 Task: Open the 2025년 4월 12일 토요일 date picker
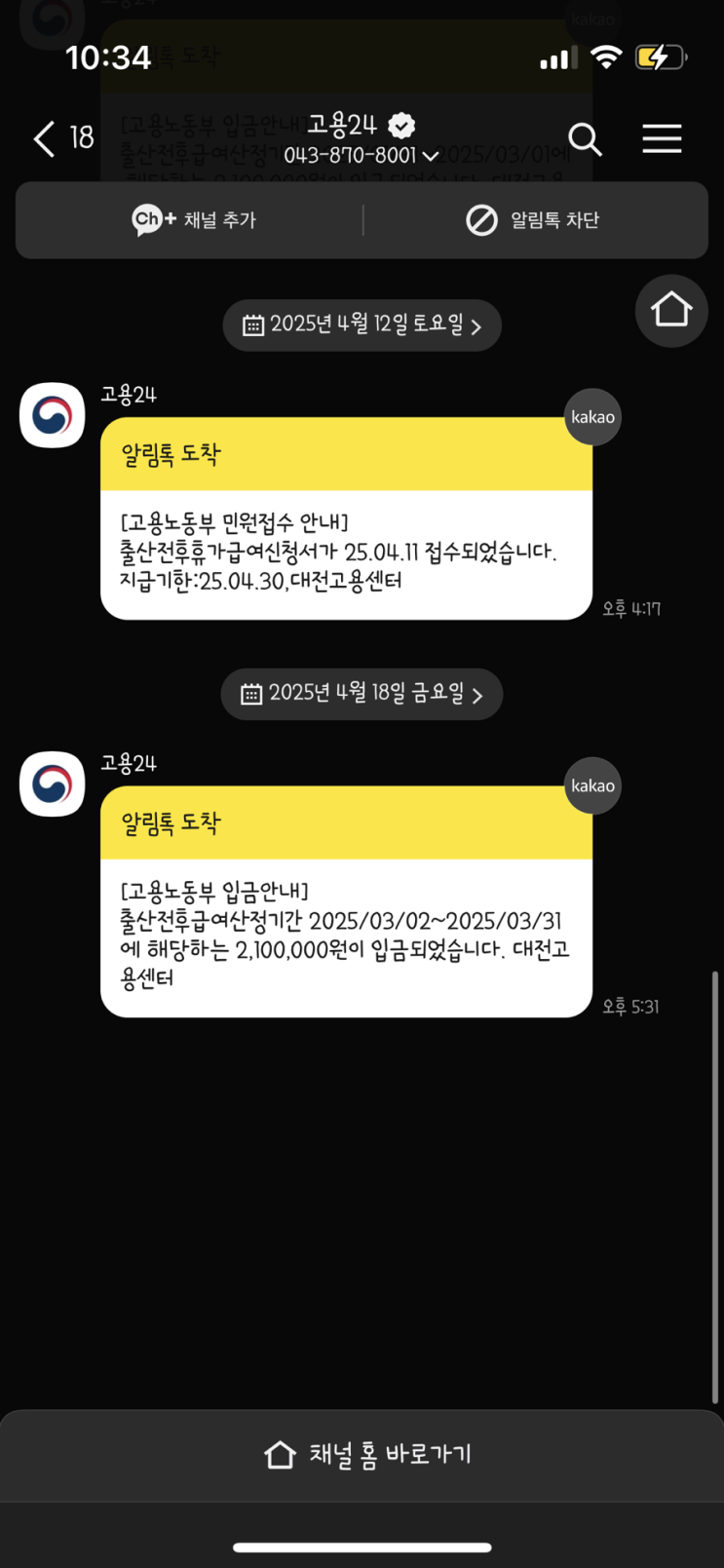[362, 325]
